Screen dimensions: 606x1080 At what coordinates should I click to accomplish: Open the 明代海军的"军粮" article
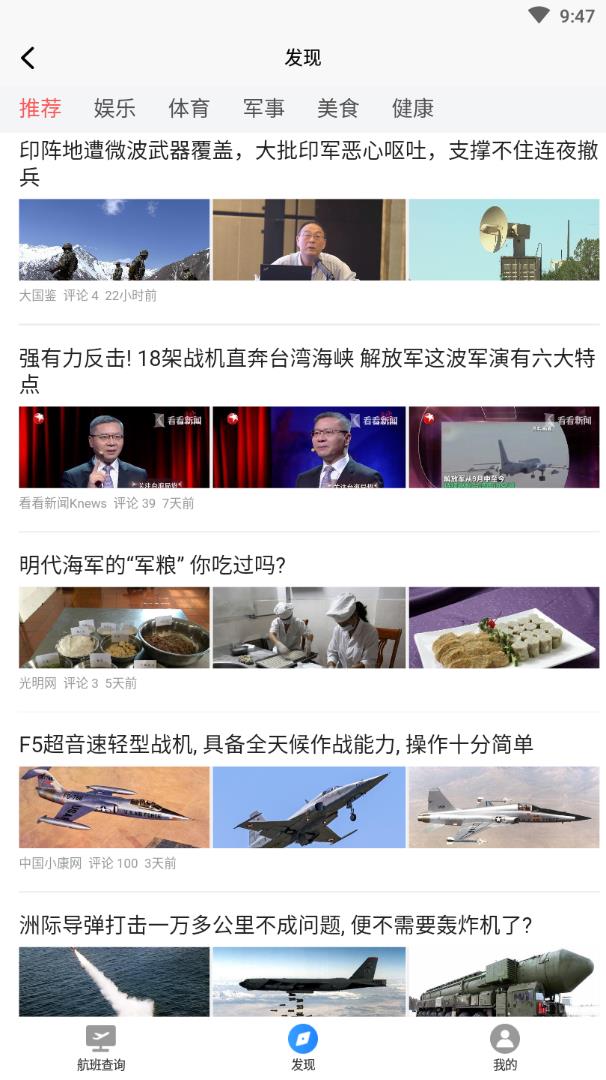click(x=153, y=565)
